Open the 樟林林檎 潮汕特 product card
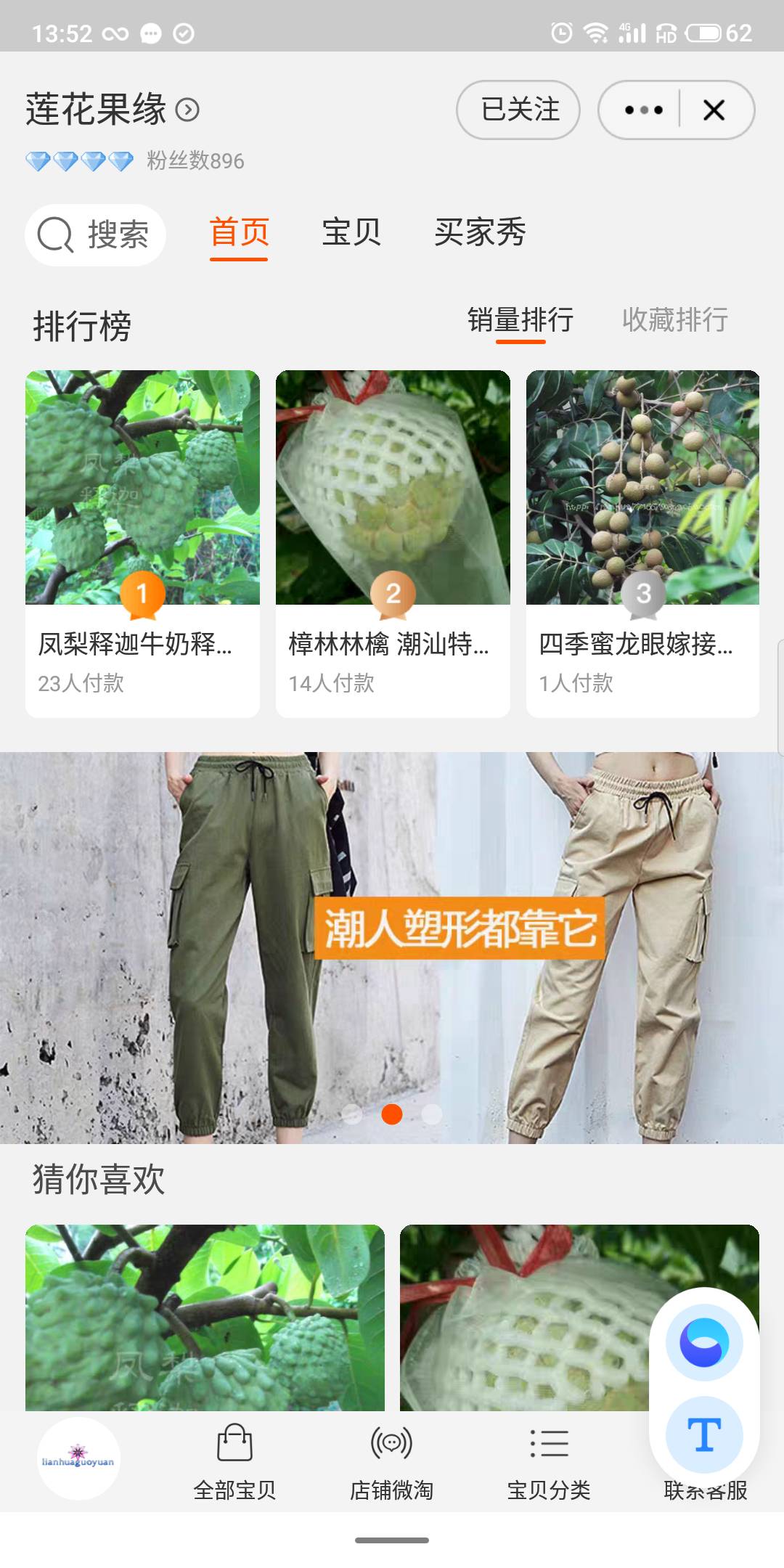 click(393, 544)
